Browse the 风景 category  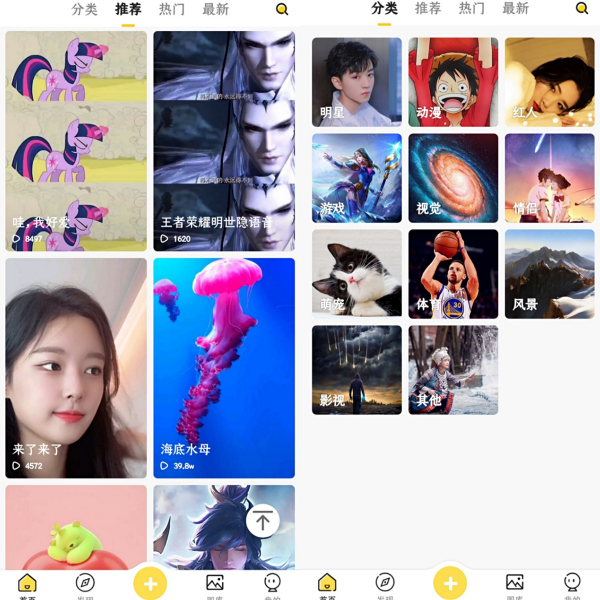(549, 274)
